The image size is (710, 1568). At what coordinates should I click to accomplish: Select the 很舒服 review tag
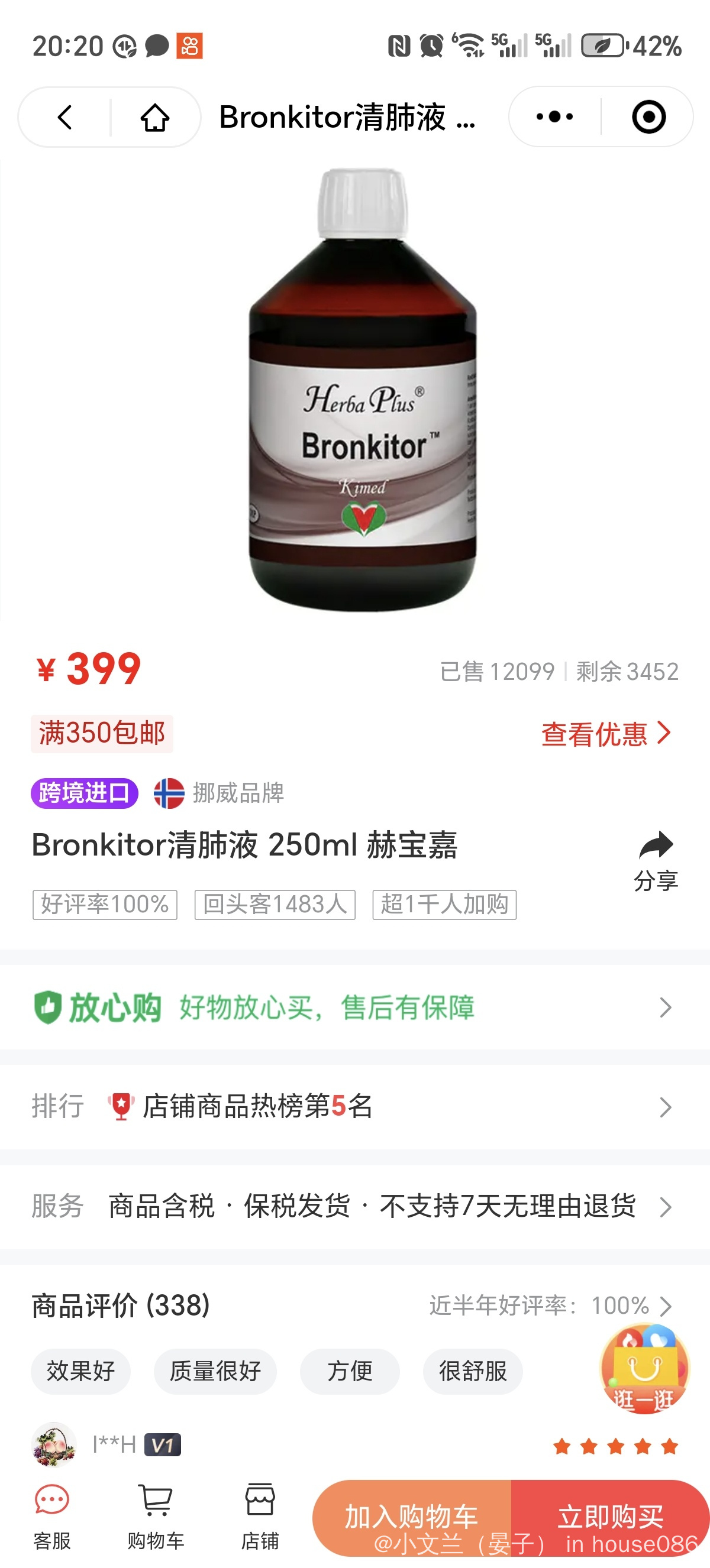coord(473,1371)
